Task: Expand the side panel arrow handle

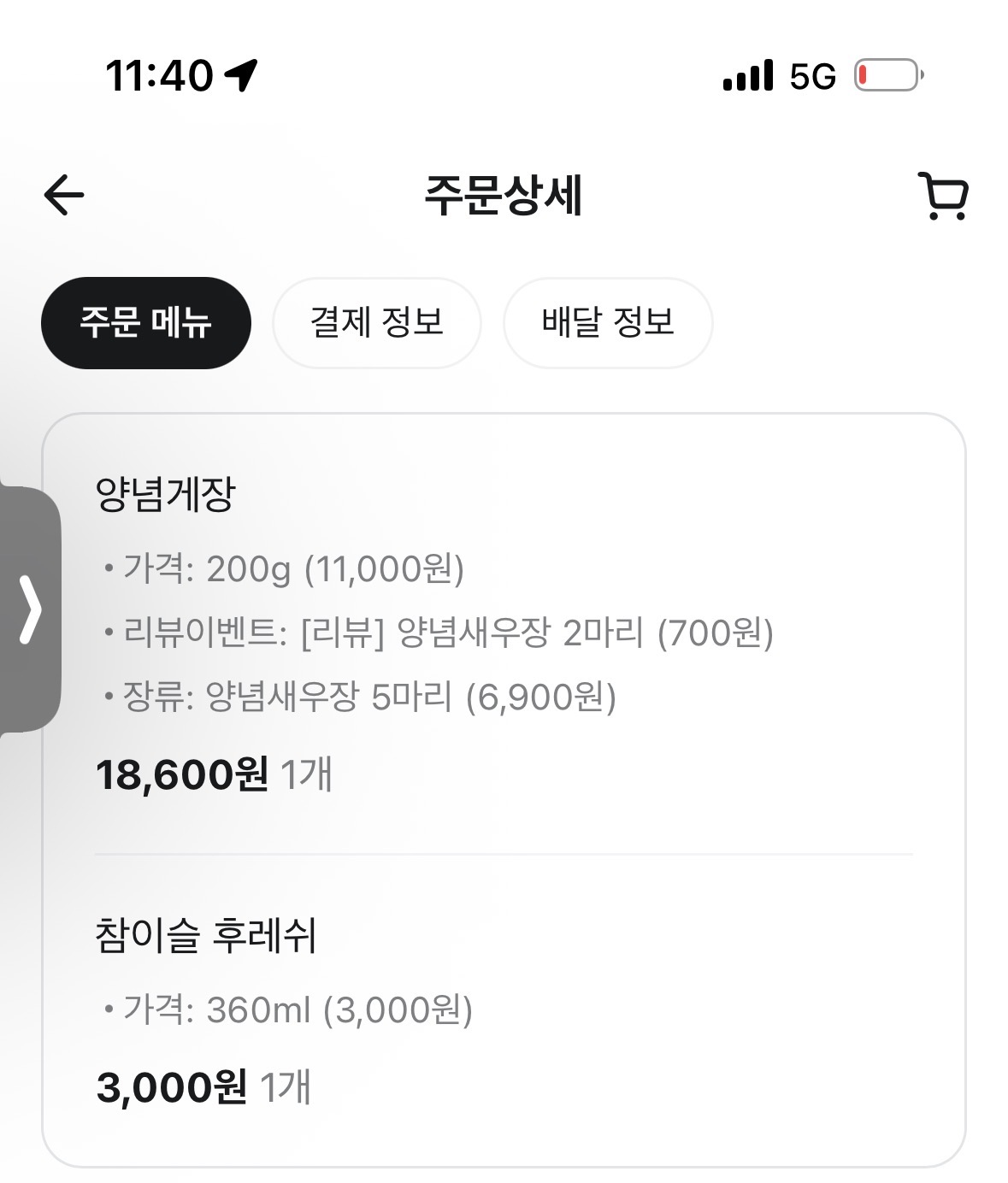Action: tap(30, 609)
